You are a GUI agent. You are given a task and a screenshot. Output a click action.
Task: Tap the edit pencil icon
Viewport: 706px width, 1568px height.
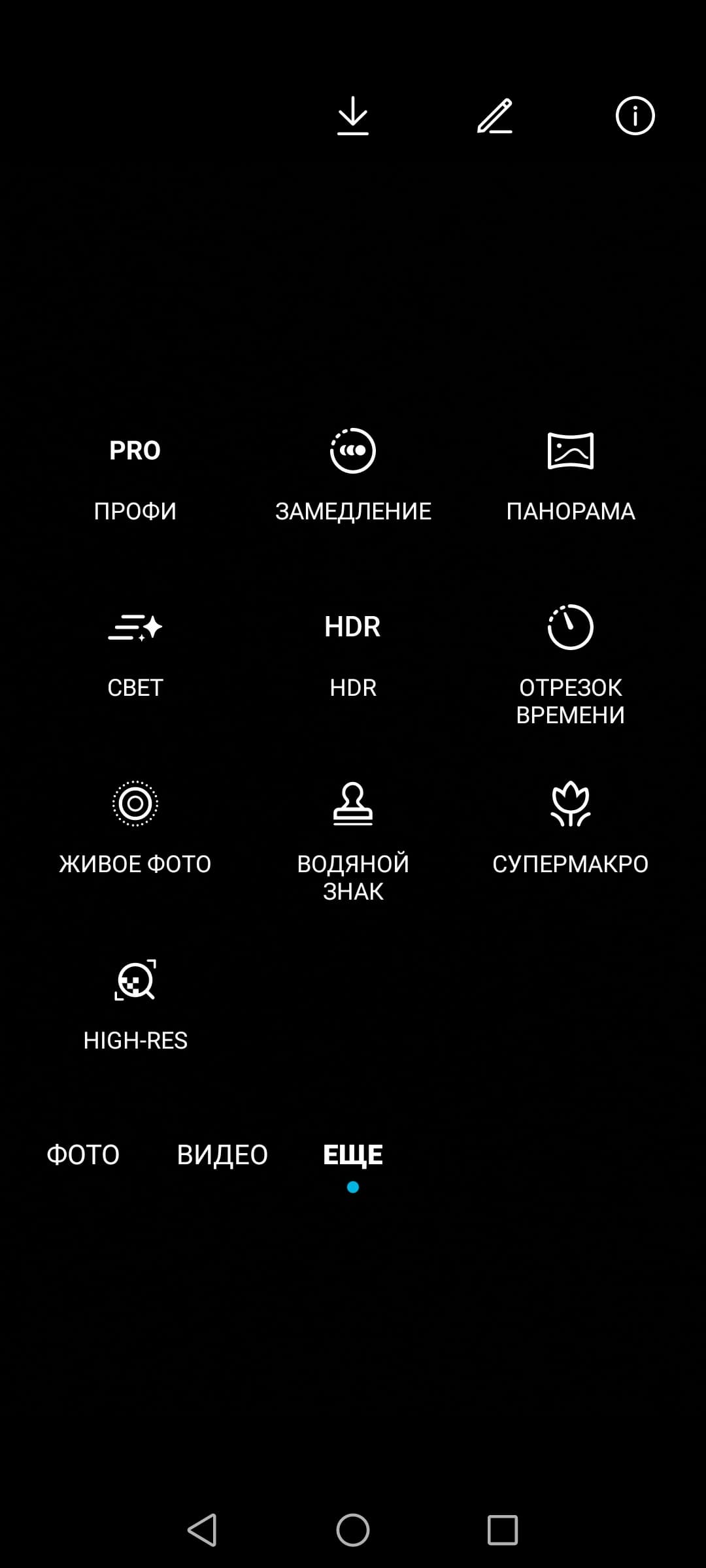tap(495, 116)
